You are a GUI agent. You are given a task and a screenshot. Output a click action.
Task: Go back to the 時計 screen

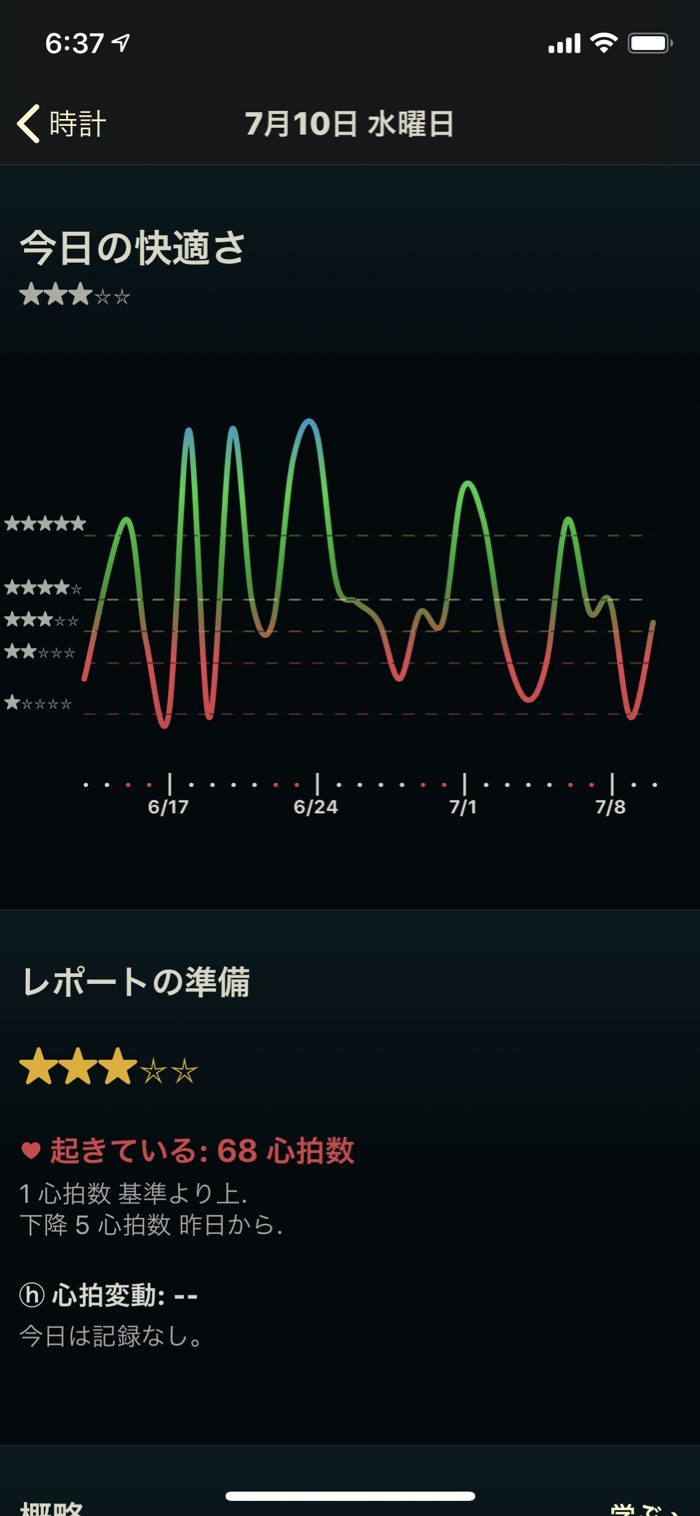click(62, 124)
